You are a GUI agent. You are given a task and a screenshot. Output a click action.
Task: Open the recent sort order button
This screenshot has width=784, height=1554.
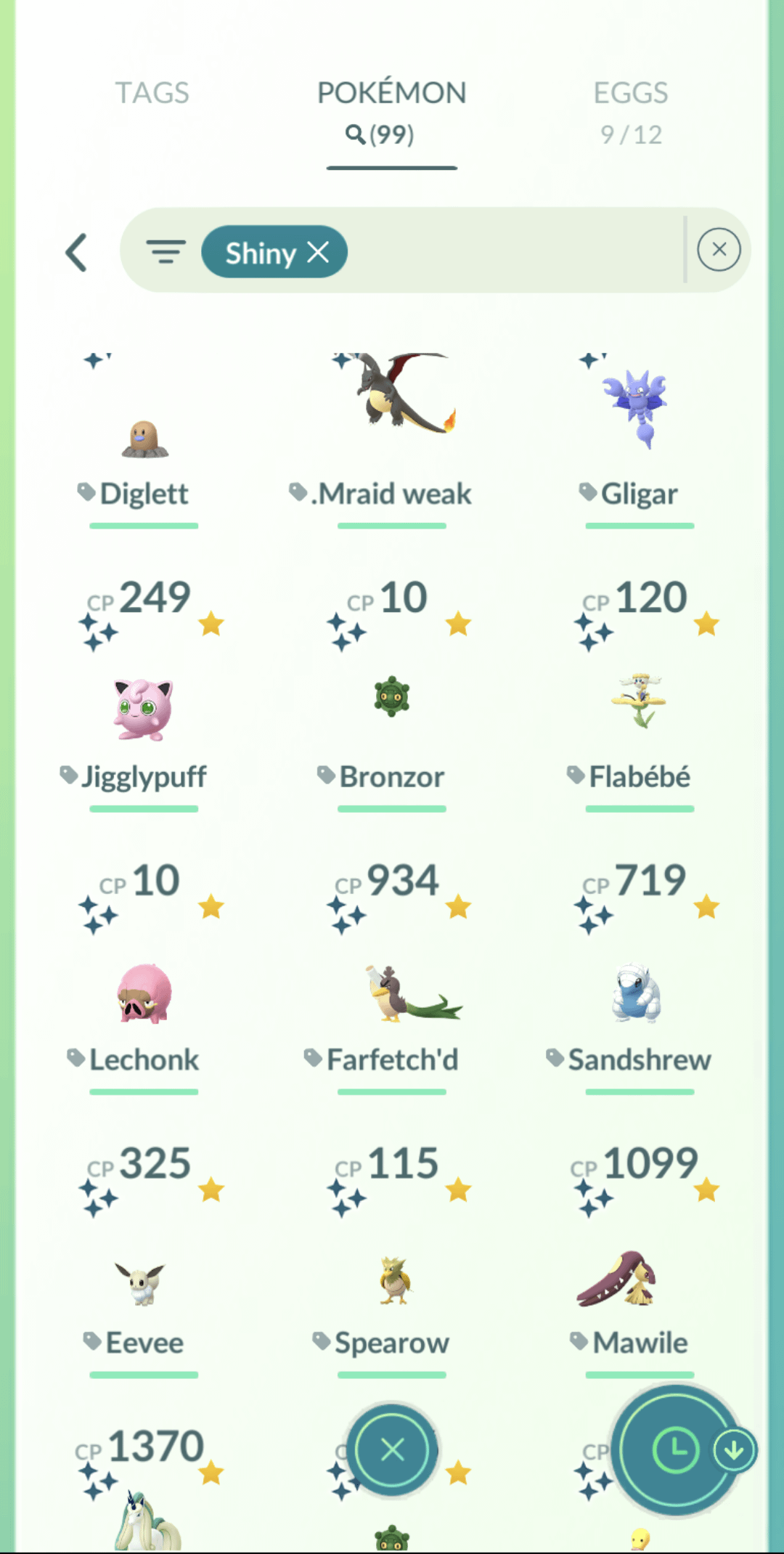pyautogui.click(x=674, y=1450)
